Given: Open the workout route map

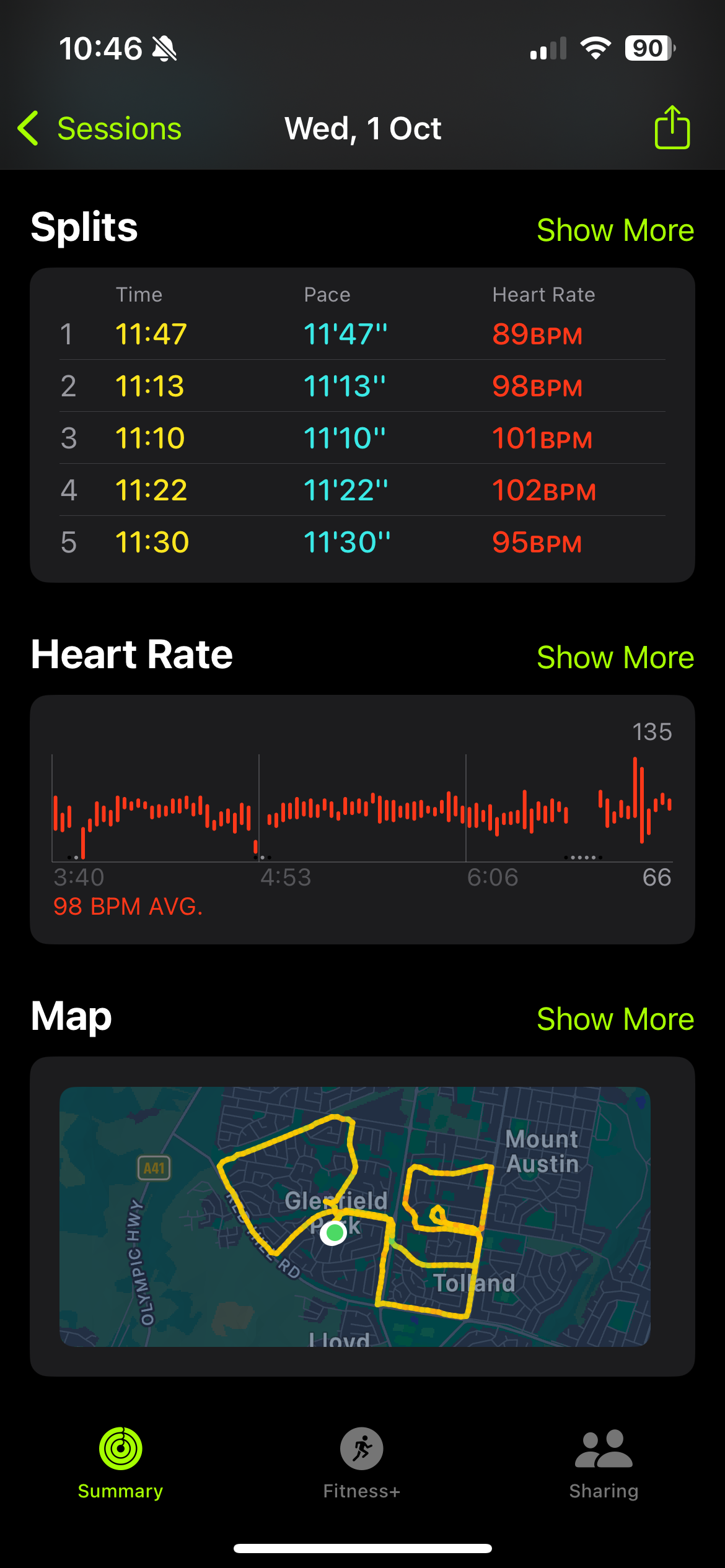Looking at the screenshot, I should [x=354, y=1216].
